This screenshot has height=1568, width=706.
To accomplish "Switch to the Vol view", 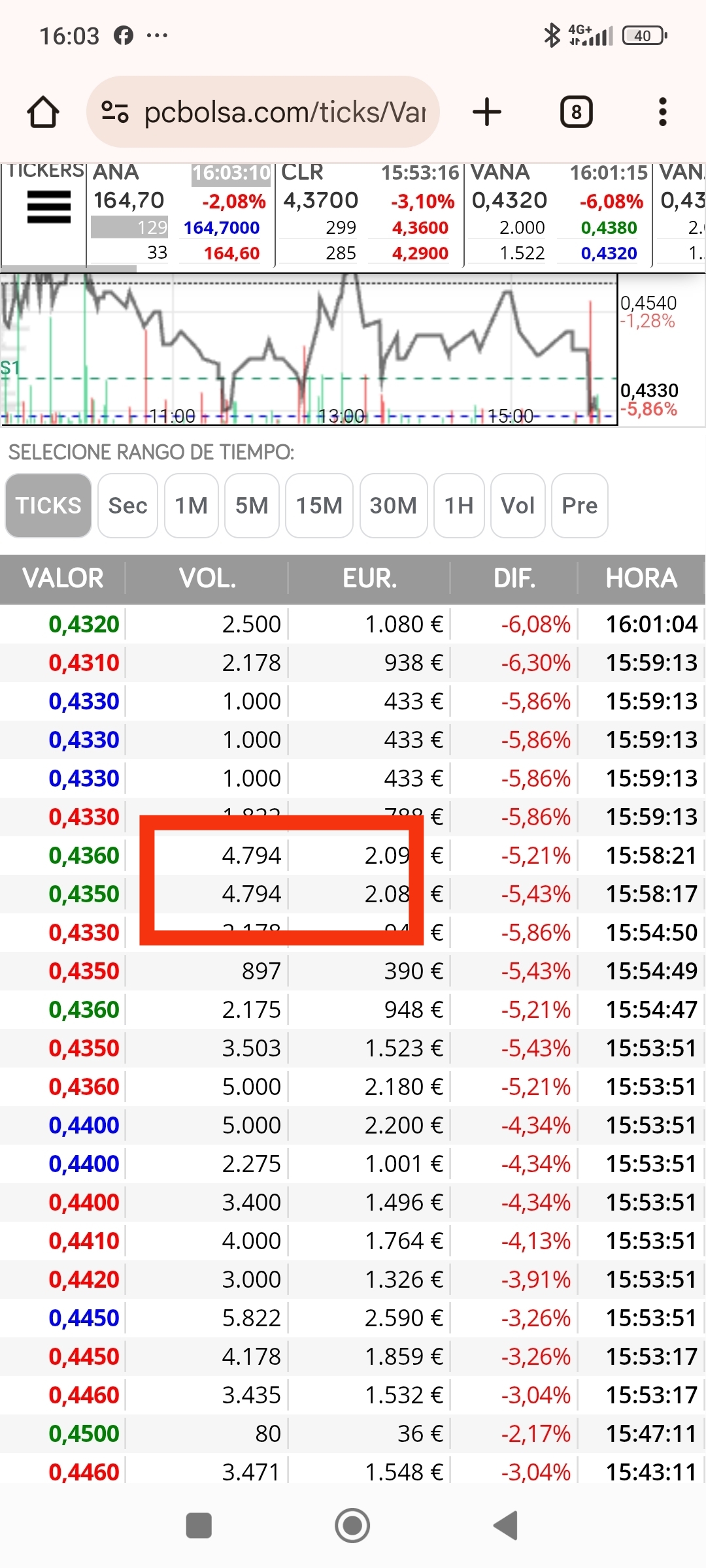I will pyautogui.click(x=518, y=506).
